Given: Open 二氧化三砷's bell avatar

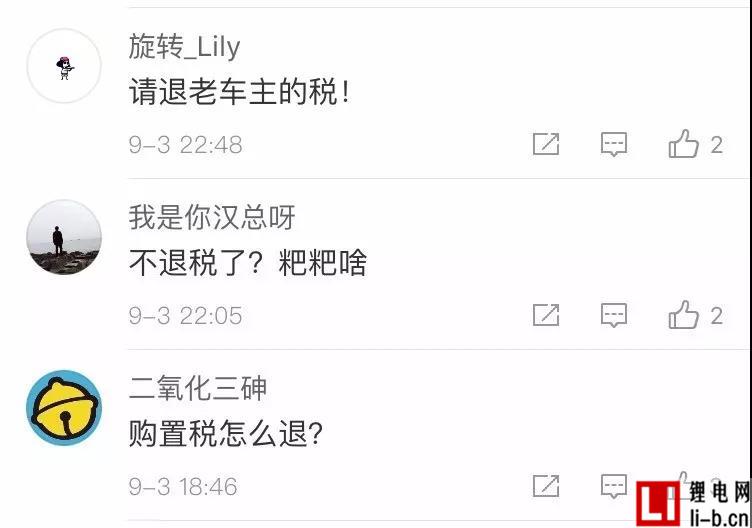Looking at the screenshot, I should 64,408.
